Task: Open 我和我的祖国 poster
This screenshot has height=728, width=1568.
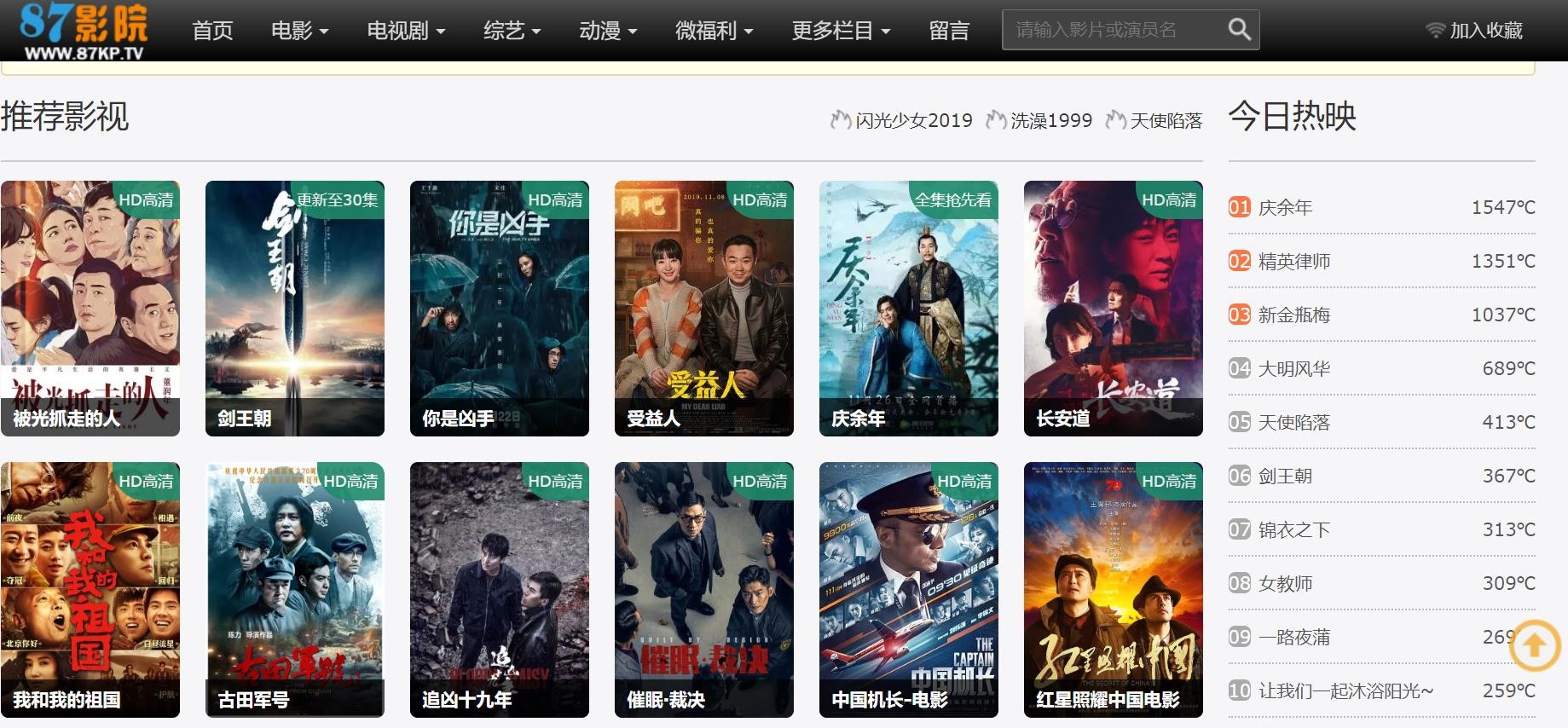Action: pos(90,589)
